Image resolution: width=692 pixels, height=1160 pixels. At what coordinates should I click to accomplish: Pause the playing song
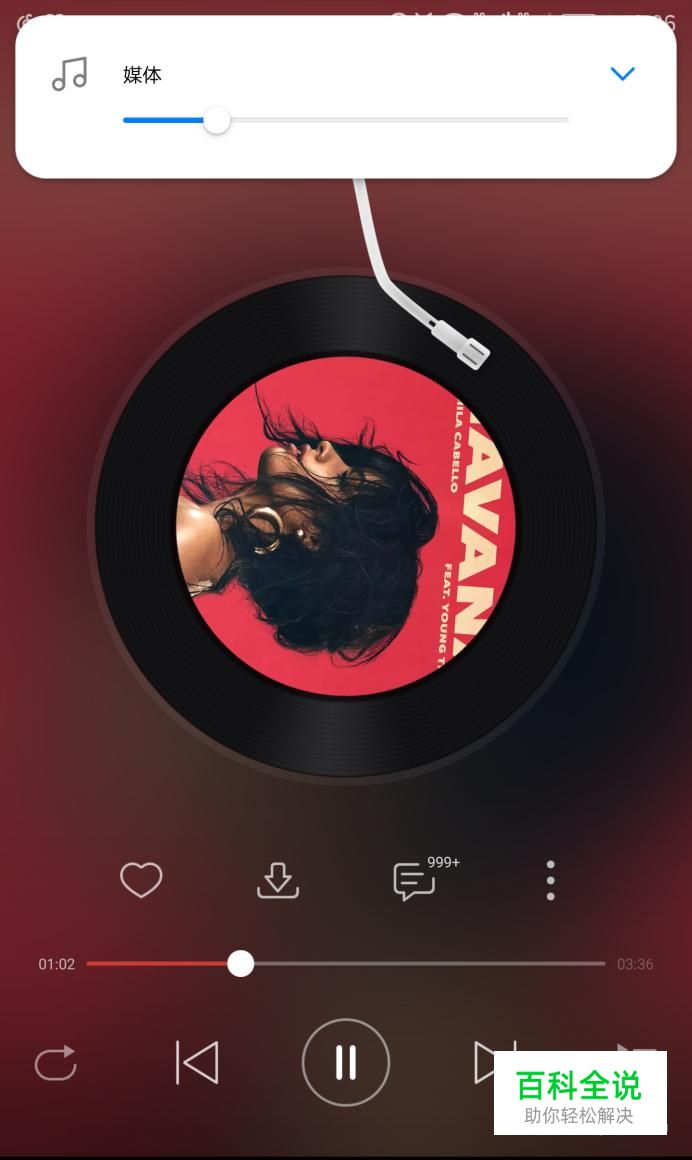tap(346, 1062)
